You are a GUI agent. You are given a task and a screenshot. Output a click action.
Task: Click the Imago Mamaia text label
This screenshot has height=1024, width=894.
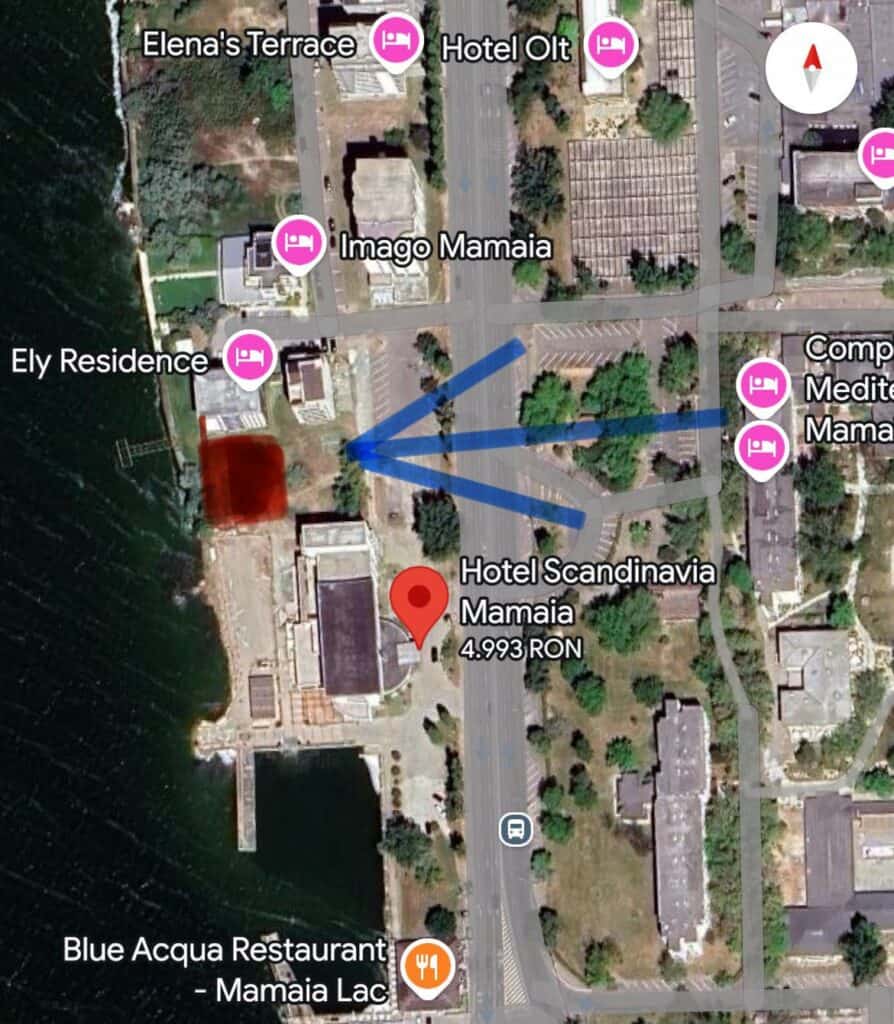(446, 243)
